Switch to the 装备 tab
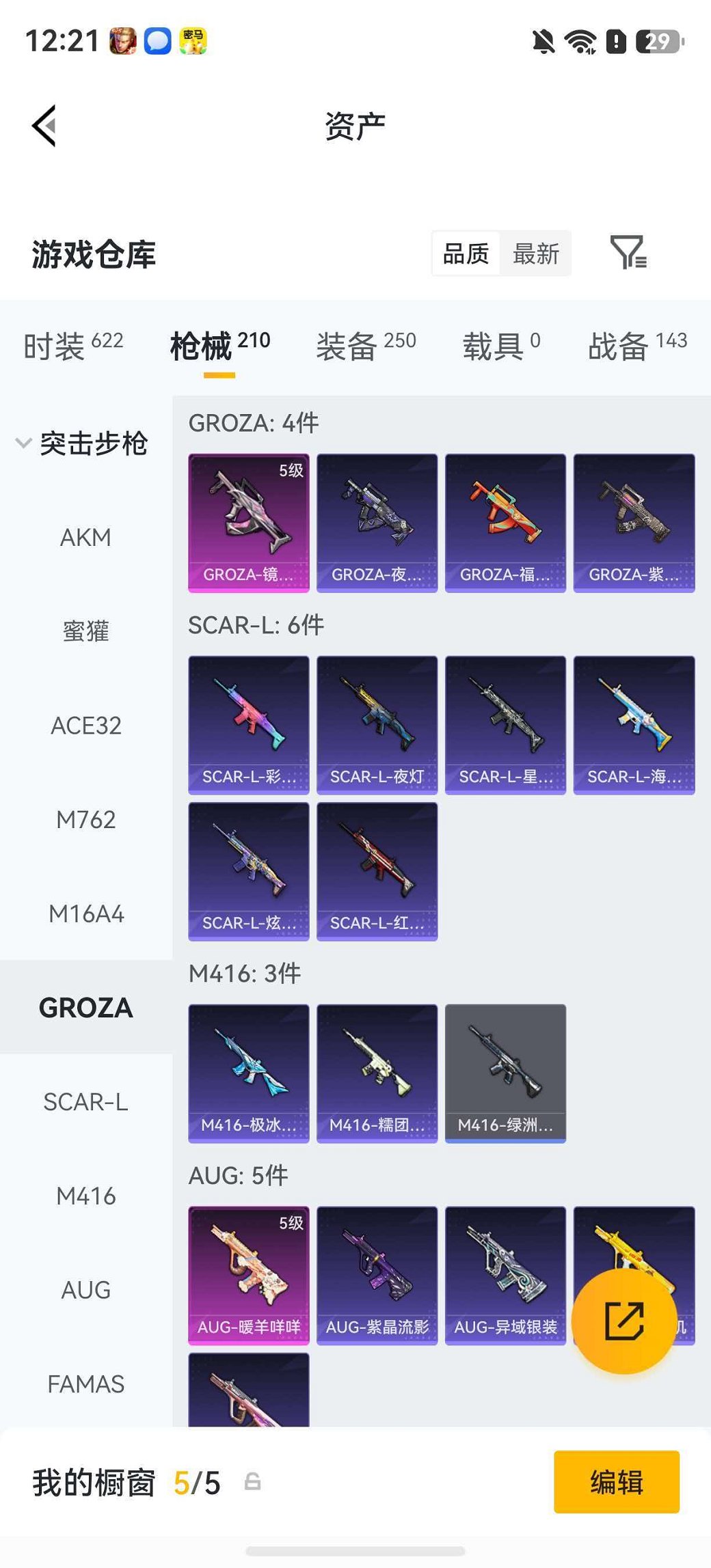This screenshot has height=1568, width=711. pos(366,346)
